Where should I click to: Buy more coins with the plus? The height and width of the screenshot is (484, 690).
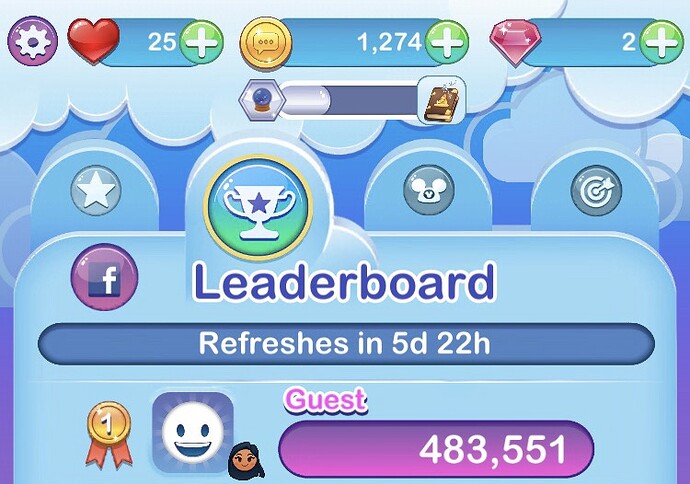447,42
